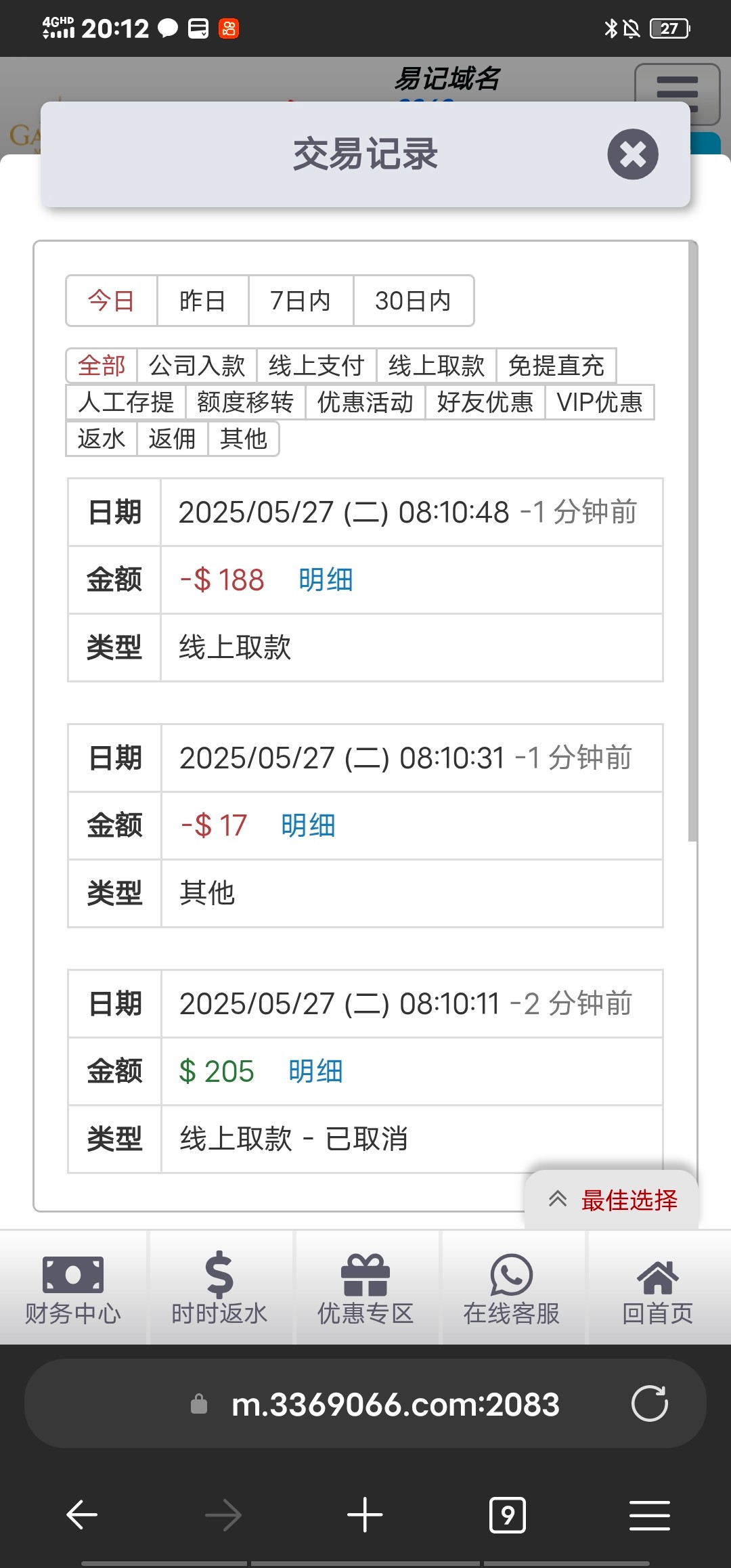Select the 7日内 date range

[301, 301]
